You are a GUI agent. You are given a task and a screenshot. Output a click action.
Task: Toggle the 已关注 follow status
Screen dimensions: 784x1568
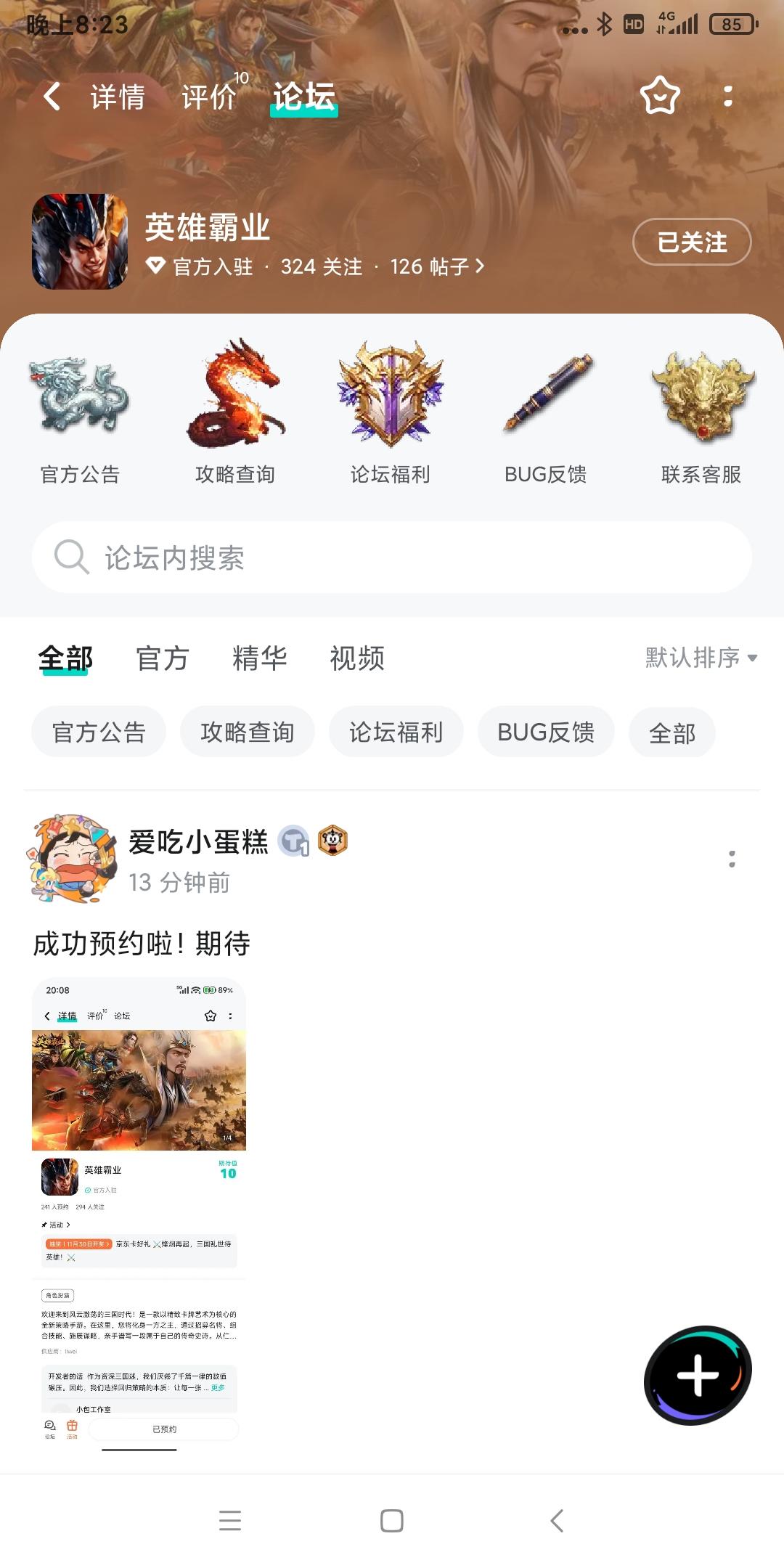coord(690,242)
